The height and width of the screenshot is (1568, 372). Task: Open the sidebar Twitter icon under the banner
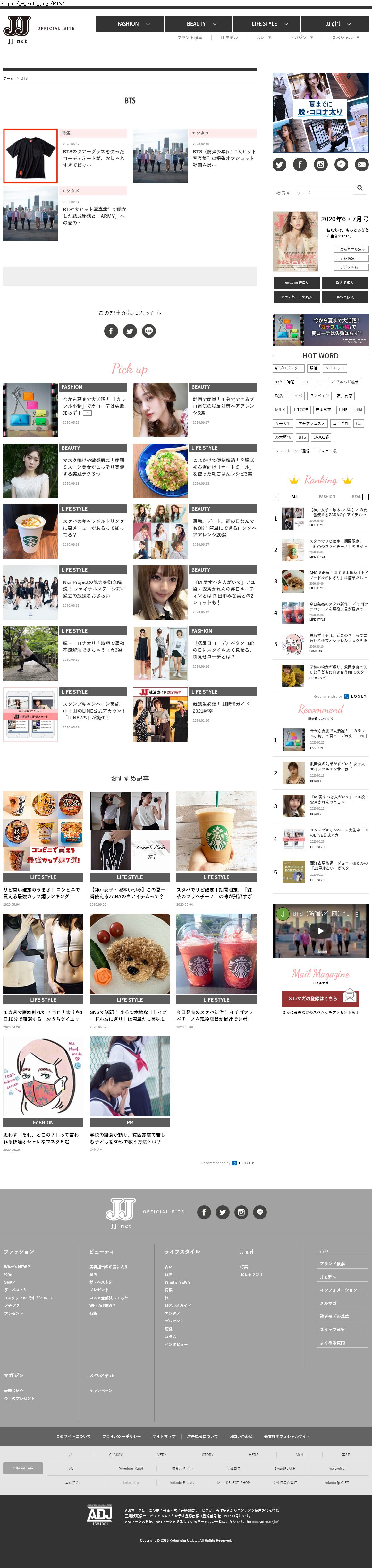(x=280, y=164)
